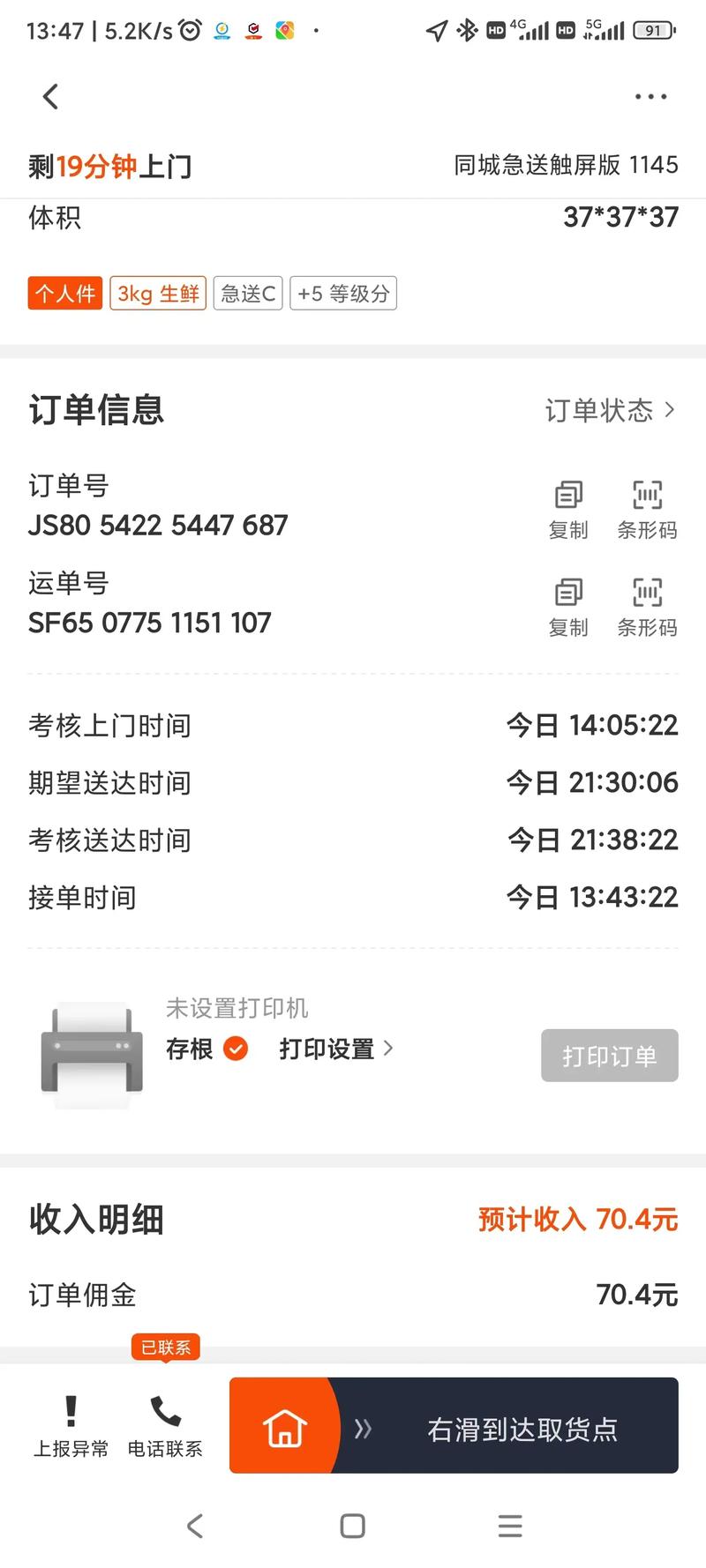Screen dimensions: 706x1568
Task: Select the +5 等级分 tag
Action: point(343,293)
